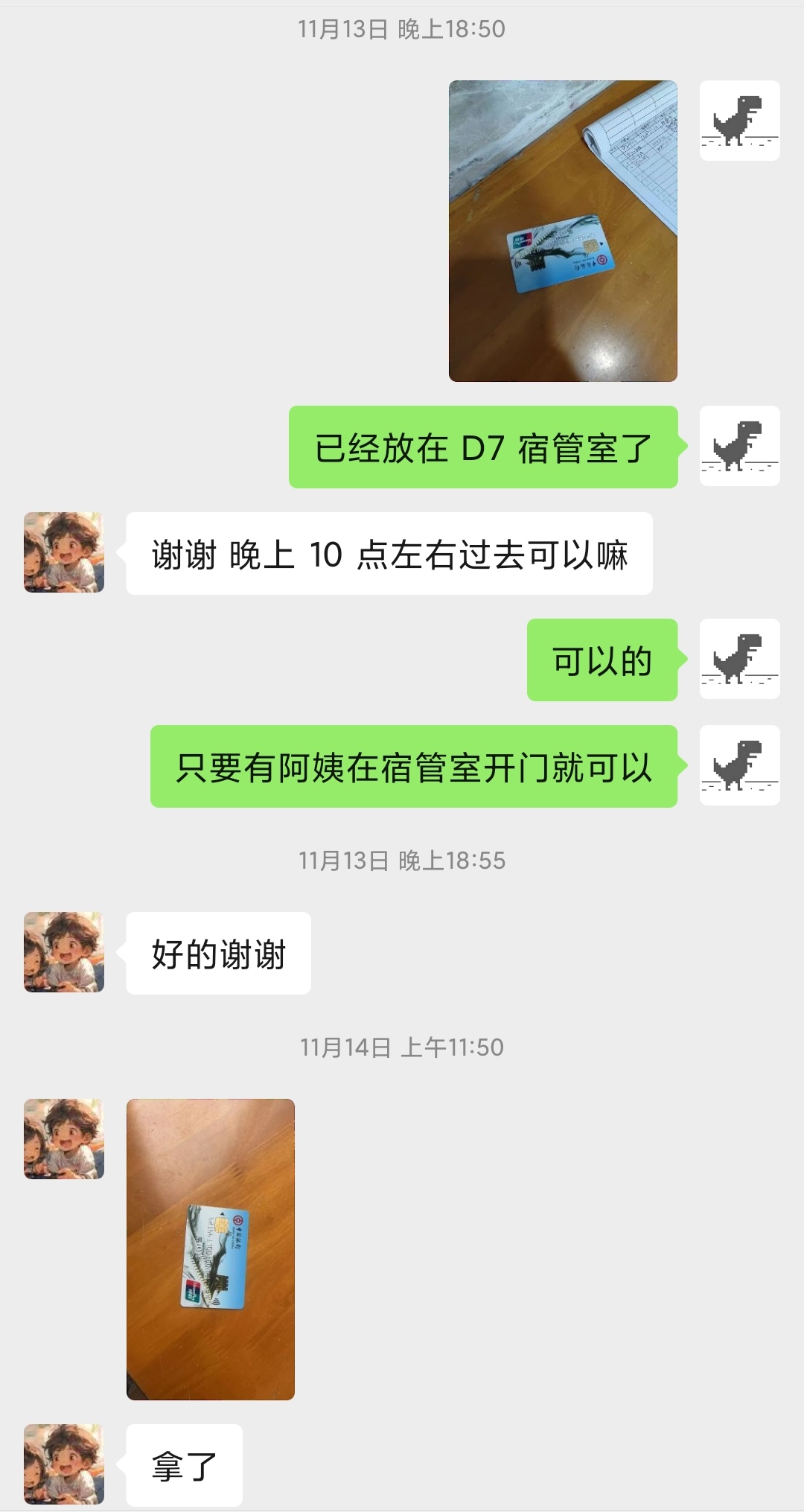This screenshot has height=1512, width=804.
Task: Open the sent card photo from 18:50
Action: click(563, 231)
